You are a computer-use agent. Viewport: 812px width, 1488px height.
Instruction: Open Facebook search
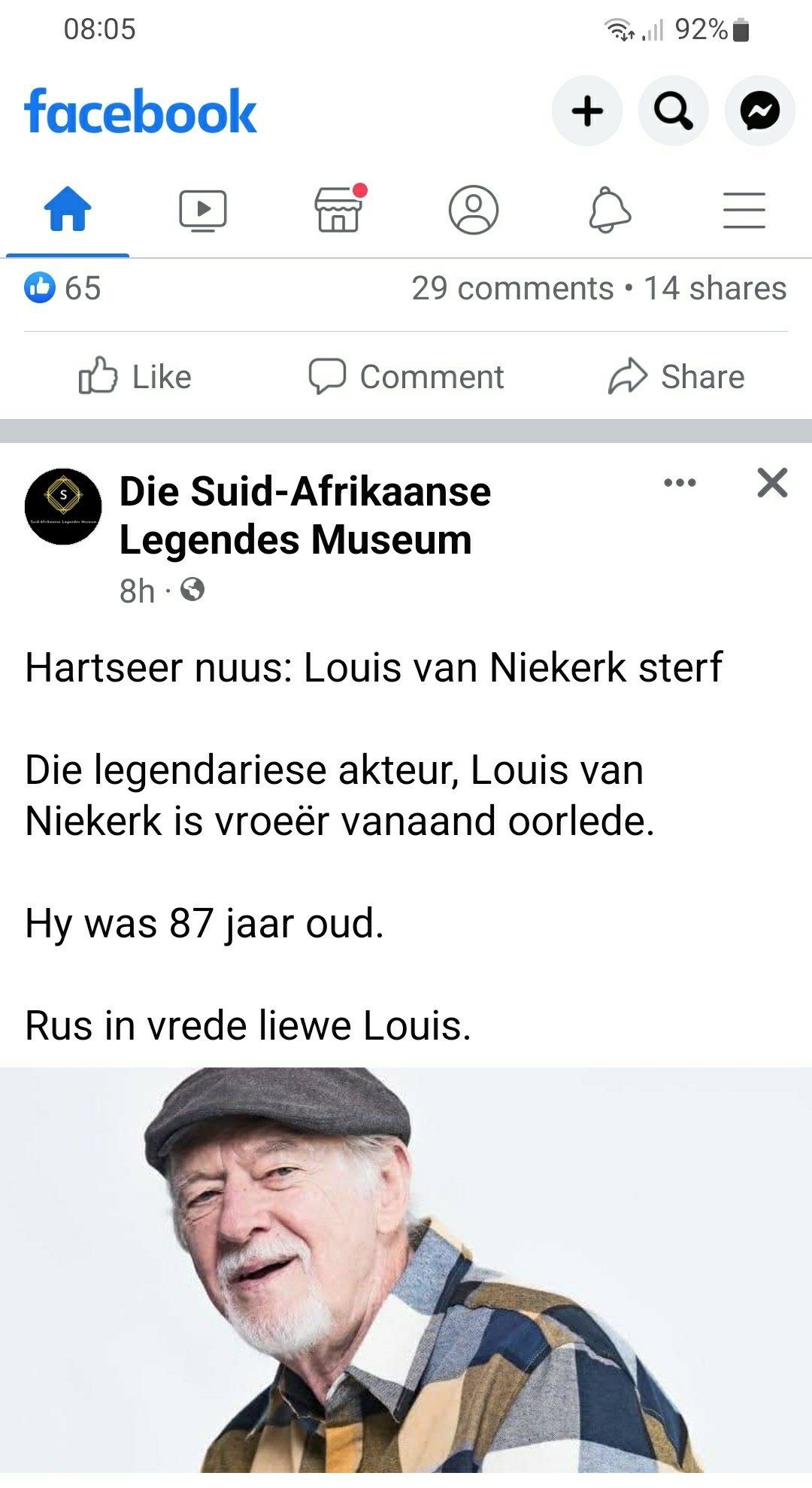point(673,111)
